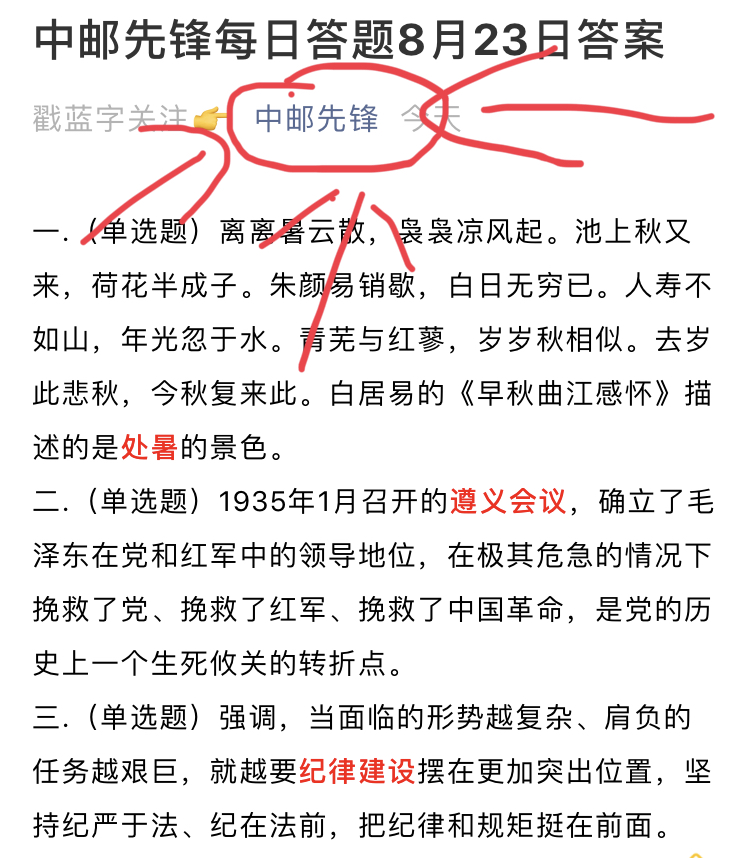
Task: Open the 中邮先锋 account link
Action: (x=317, y=119)
